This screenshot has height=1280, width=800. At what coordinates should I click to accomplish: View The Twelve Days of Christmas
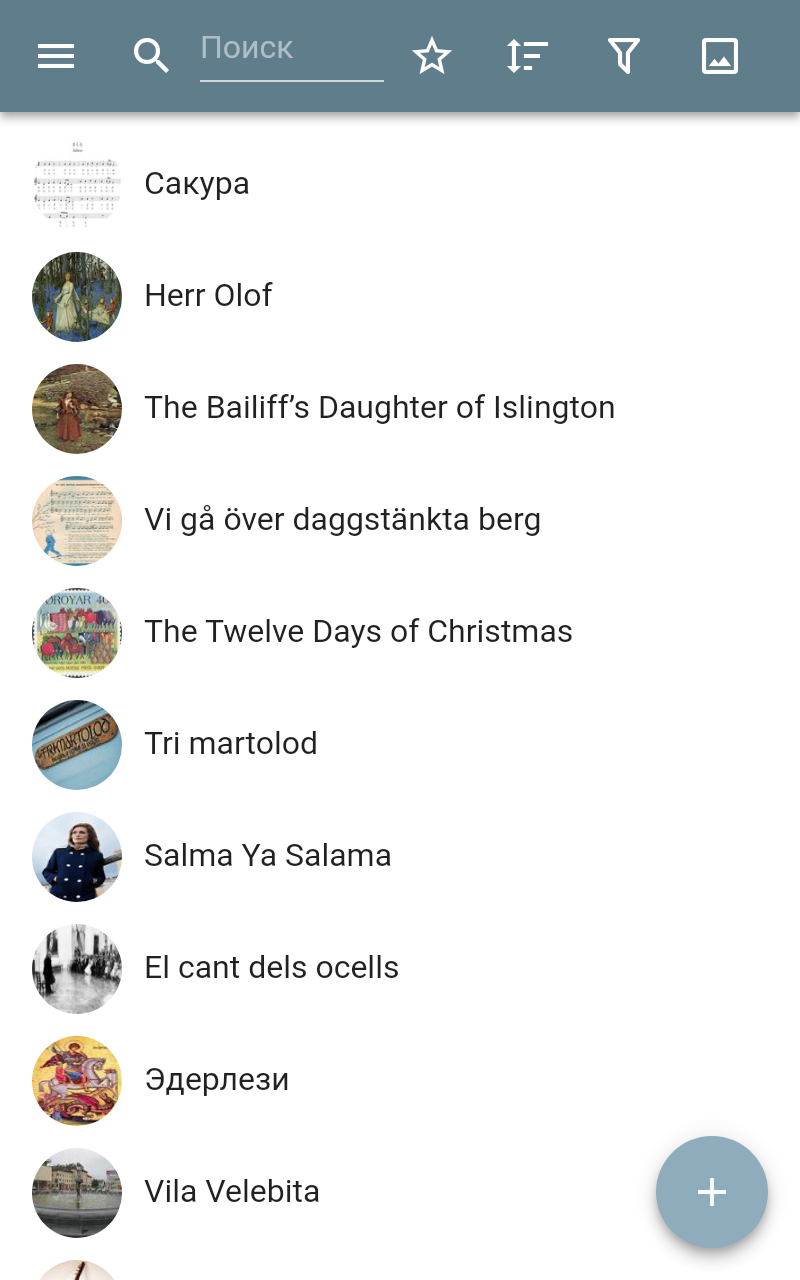[x=400, y=632]
